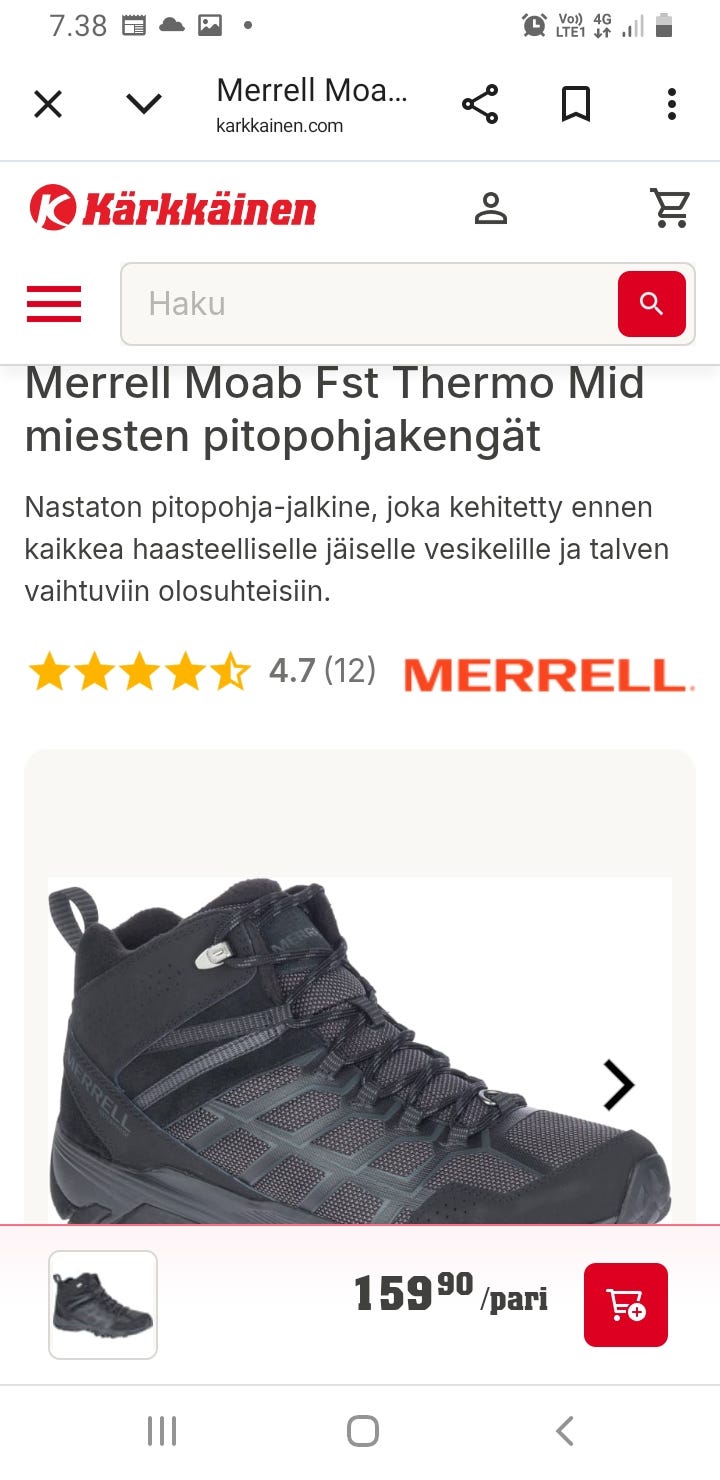Minimize the tab with the down chevron
The height and width of the screenshot is (1480, 720).
[144, 104]
